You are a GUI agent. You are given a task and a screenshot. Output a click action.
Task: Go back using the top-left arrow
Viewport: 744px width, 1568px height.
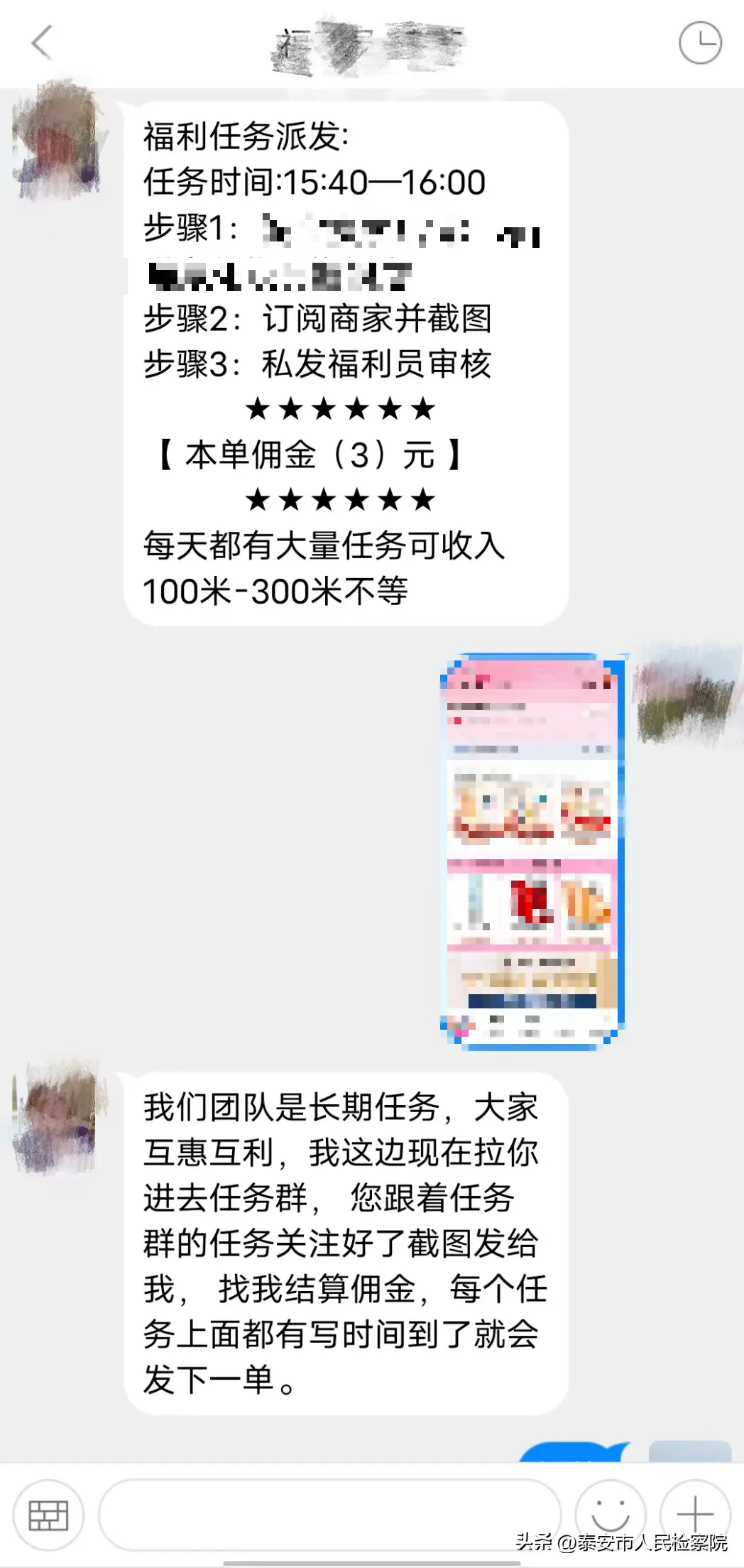43,43
